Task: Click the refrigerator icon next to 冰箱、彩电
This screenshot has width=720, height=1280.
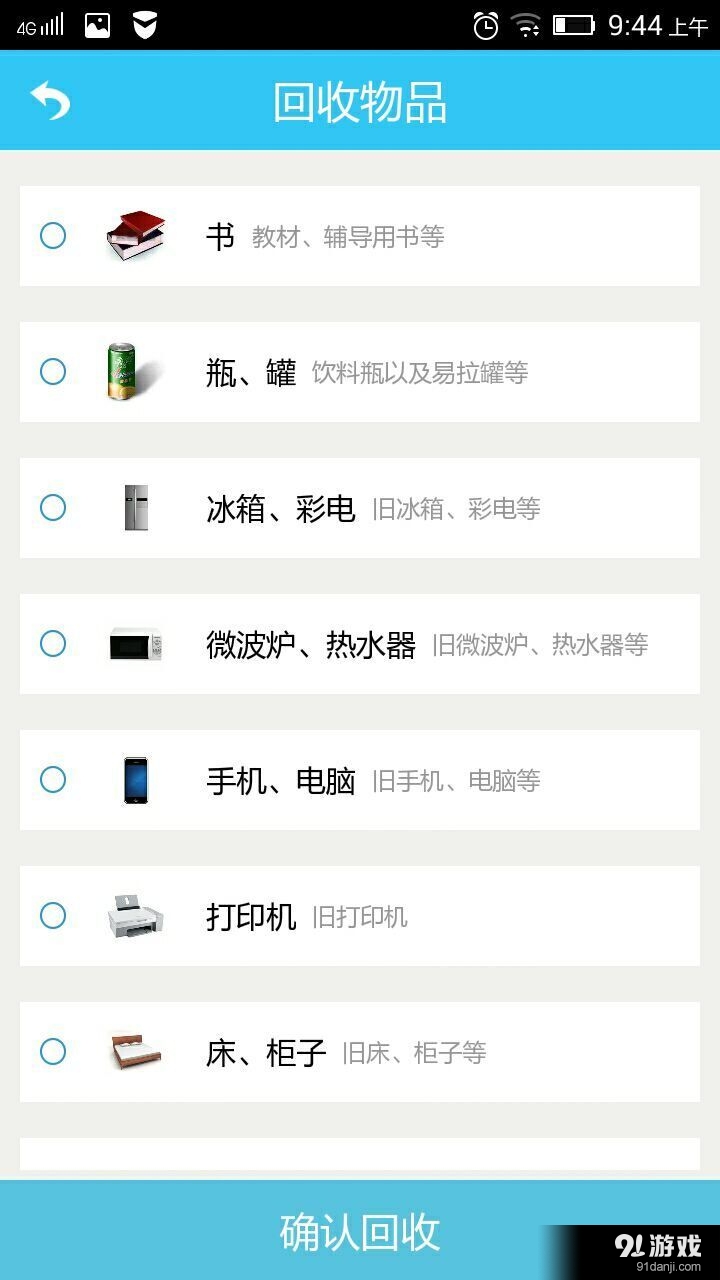Action: coord(136,508)
